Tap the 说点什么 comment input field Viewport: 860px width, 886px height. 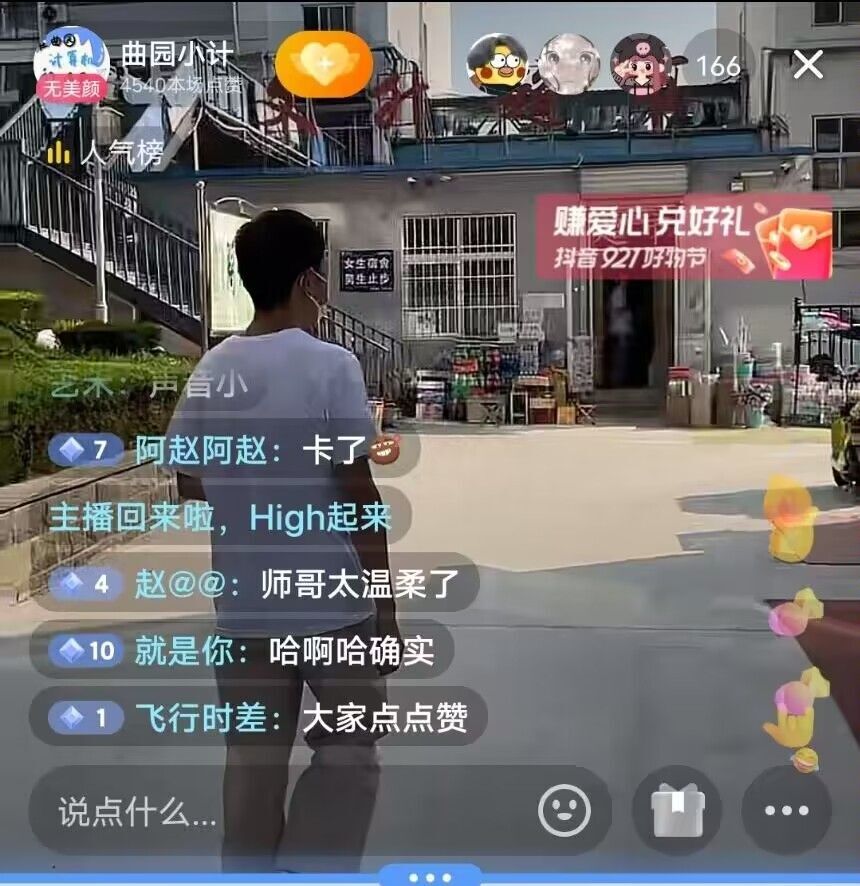pos(280,811)
